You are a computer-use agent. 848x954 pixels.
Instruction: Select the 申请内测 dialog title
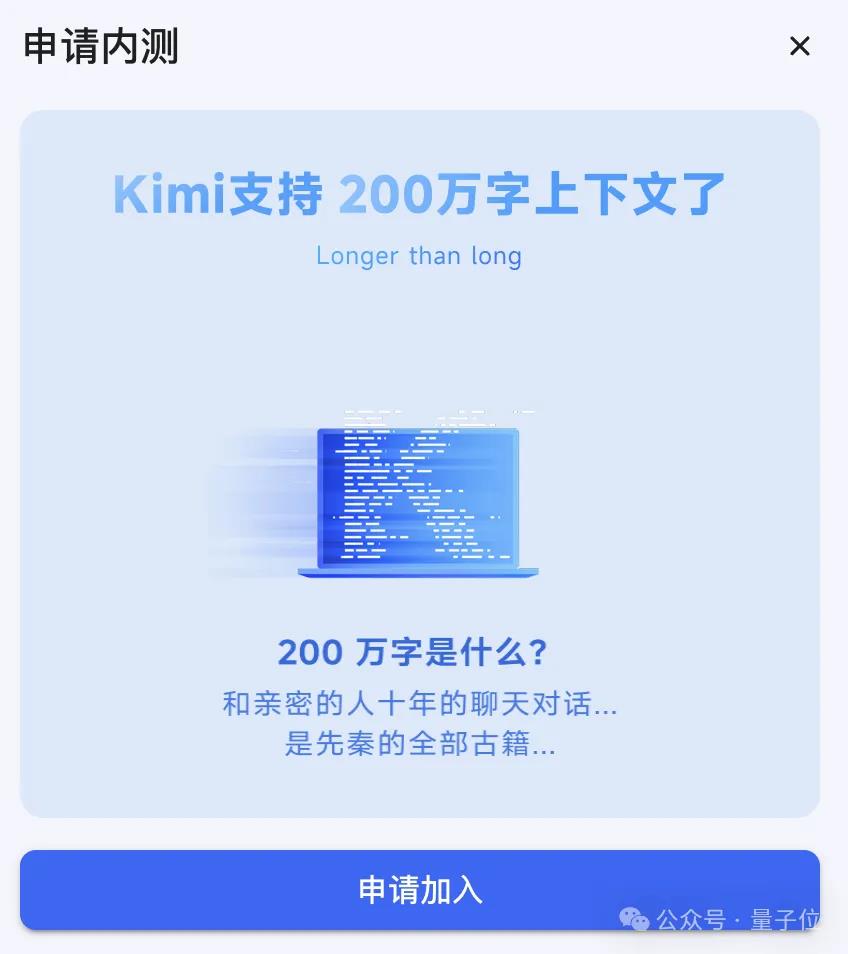coord(100,46)
